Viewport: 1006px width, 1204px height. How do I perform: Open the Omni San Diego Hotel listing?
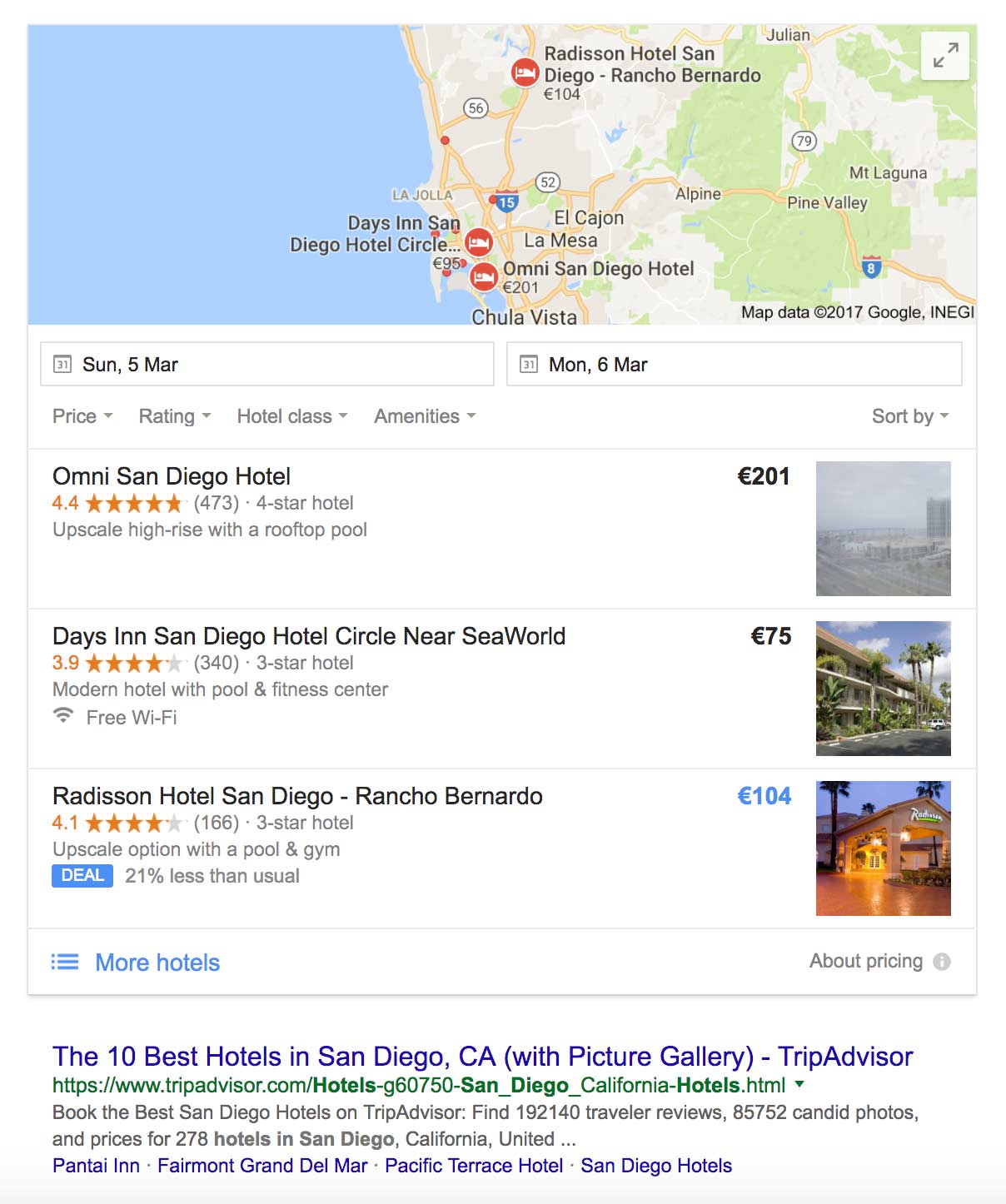pyautogui.click(x=172, y=476)
